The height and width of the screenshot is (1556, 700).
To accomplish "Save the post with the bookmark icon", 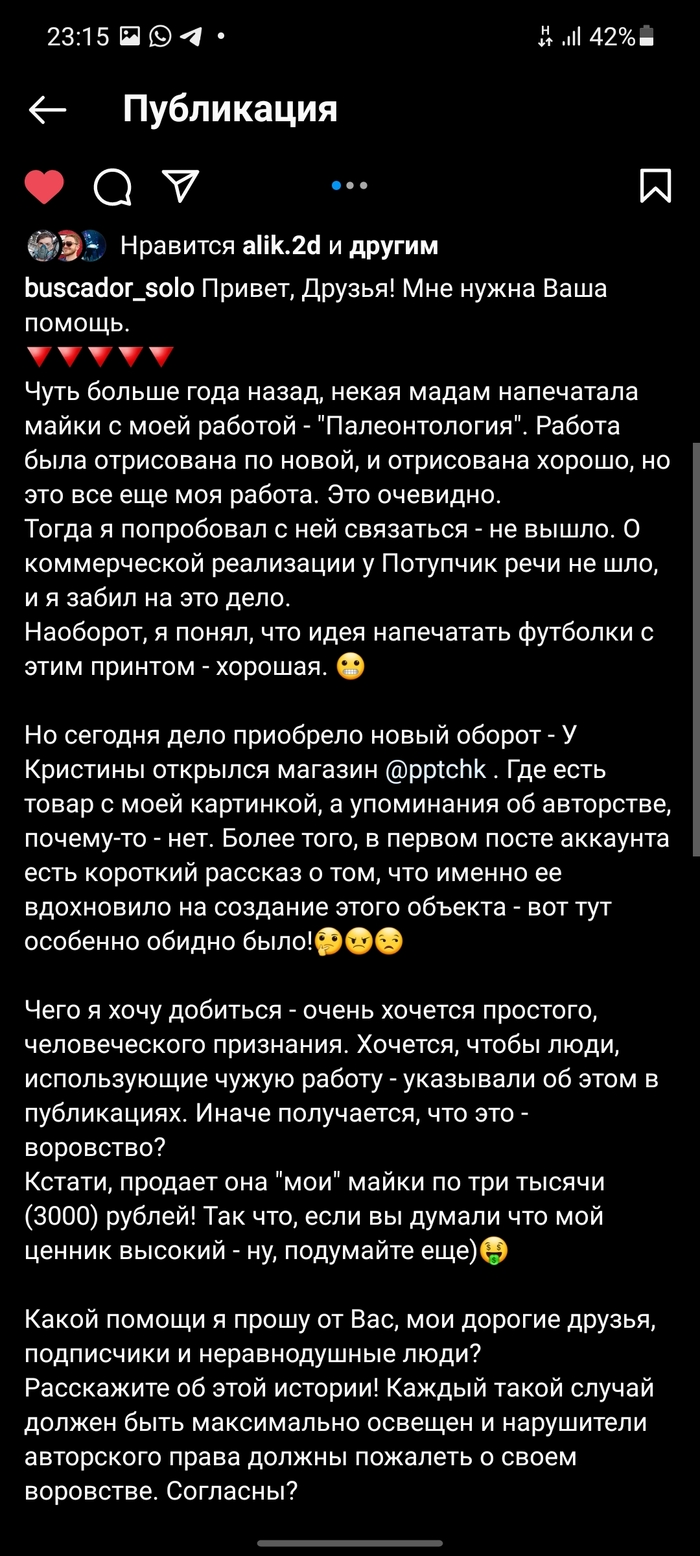I will 655,185.
